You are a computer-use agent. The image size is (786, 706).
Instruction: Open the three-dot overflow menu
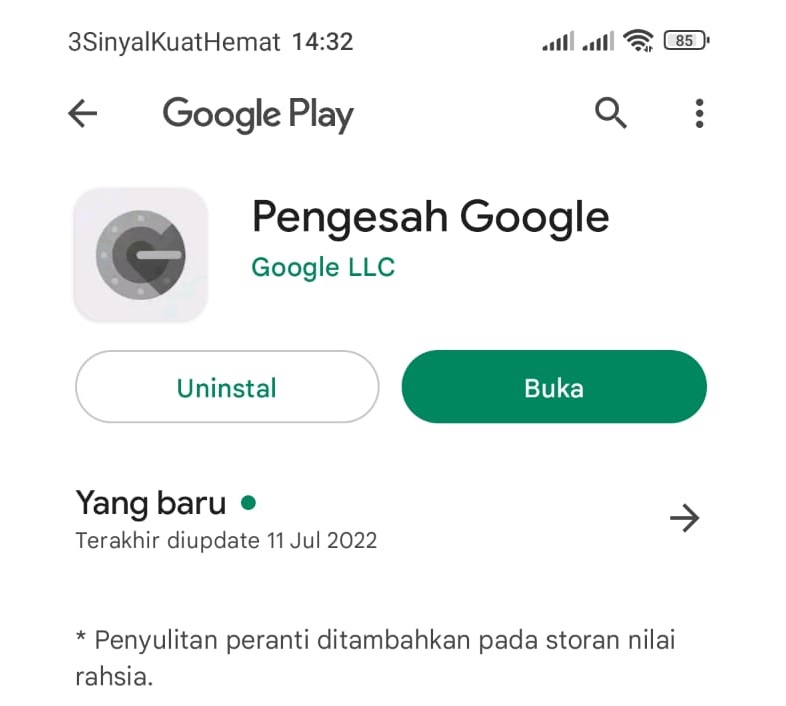coord(699,113)
